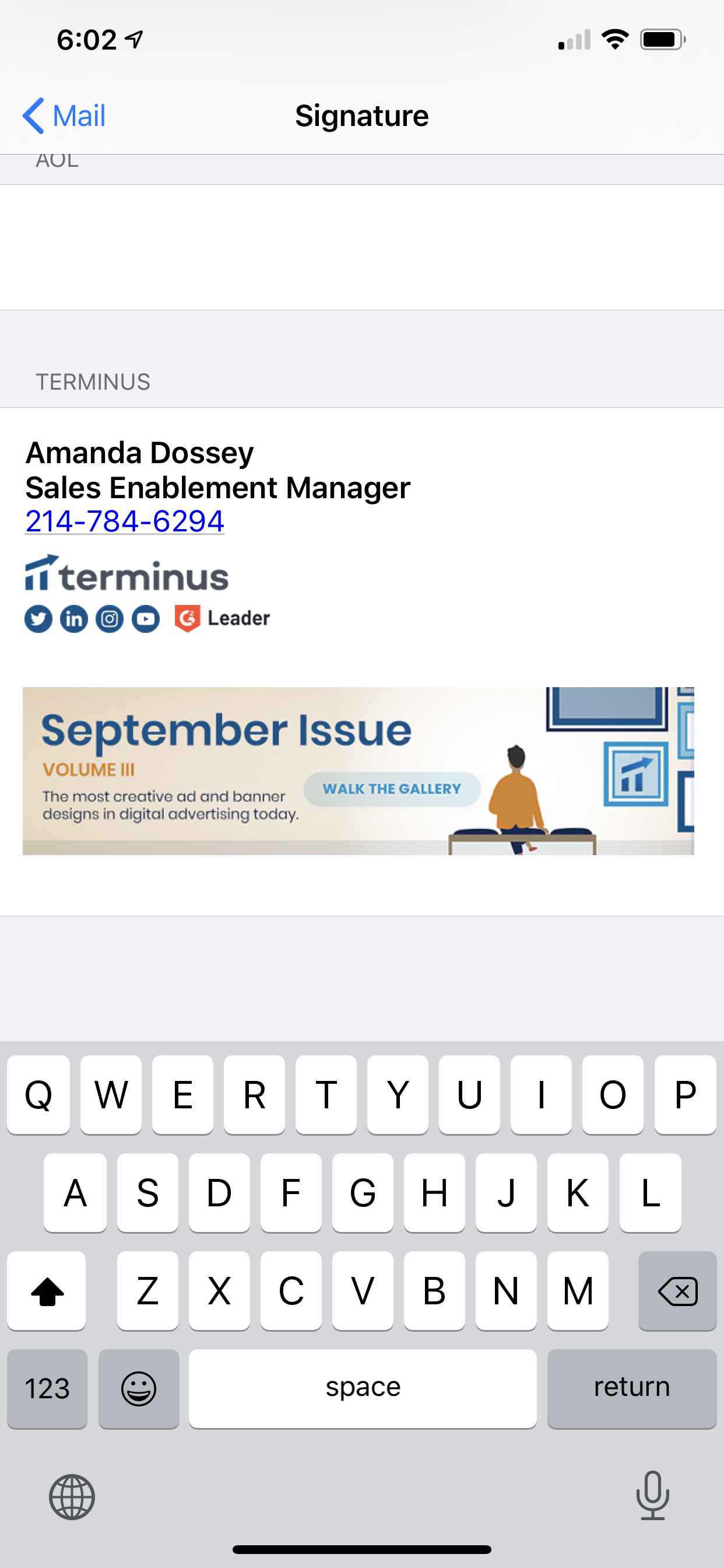Tap the space bar
The width and height of the screenshot is (724, 1568).
coord(363,1388)
